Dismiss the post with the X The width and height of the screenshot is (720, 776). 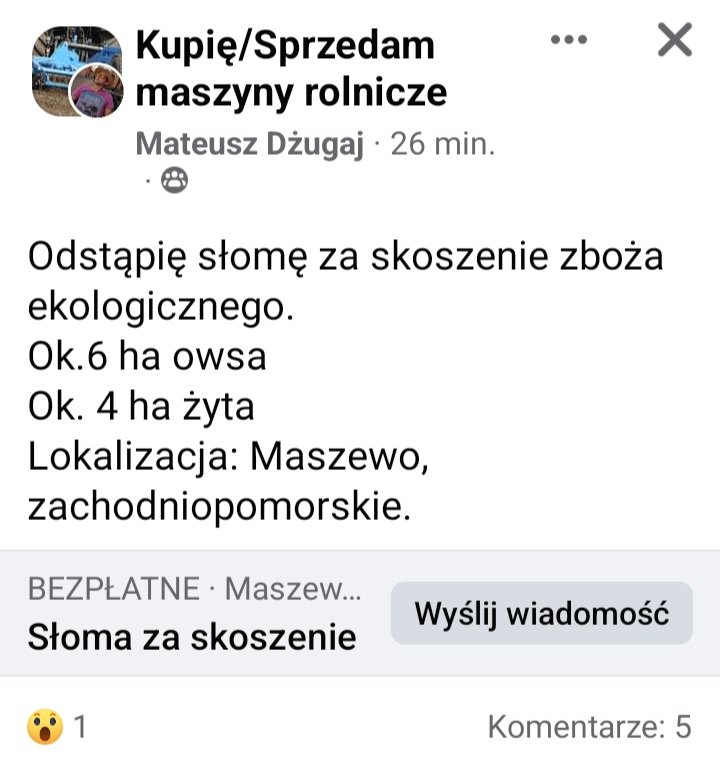[675, 41]
